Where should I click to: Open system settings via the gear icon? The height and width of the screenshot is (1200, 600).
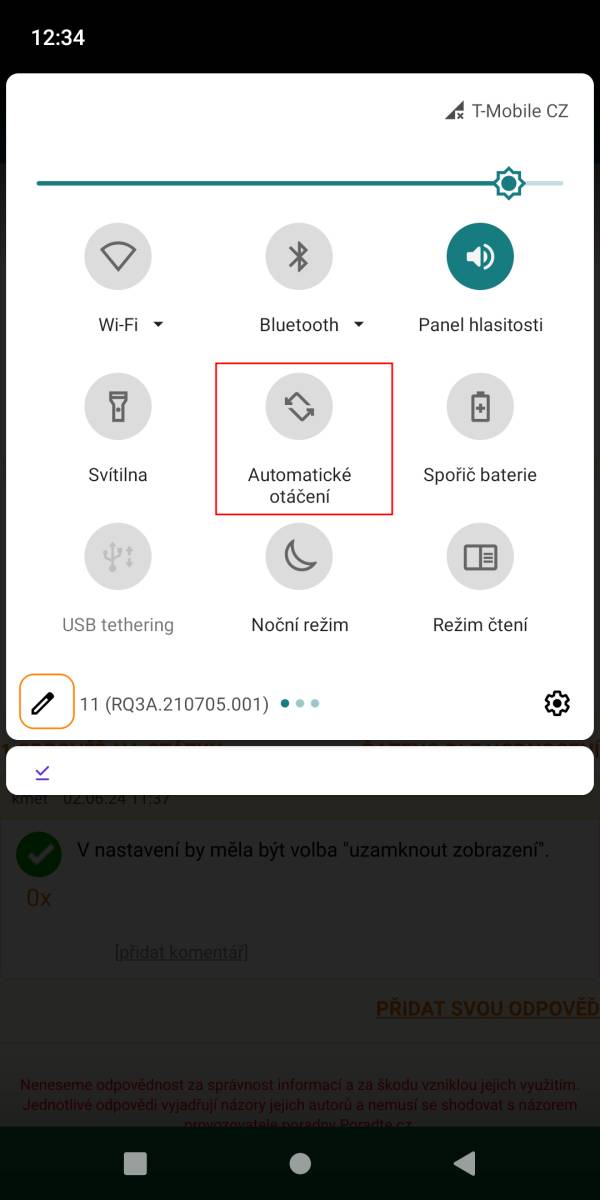(557, 703)
